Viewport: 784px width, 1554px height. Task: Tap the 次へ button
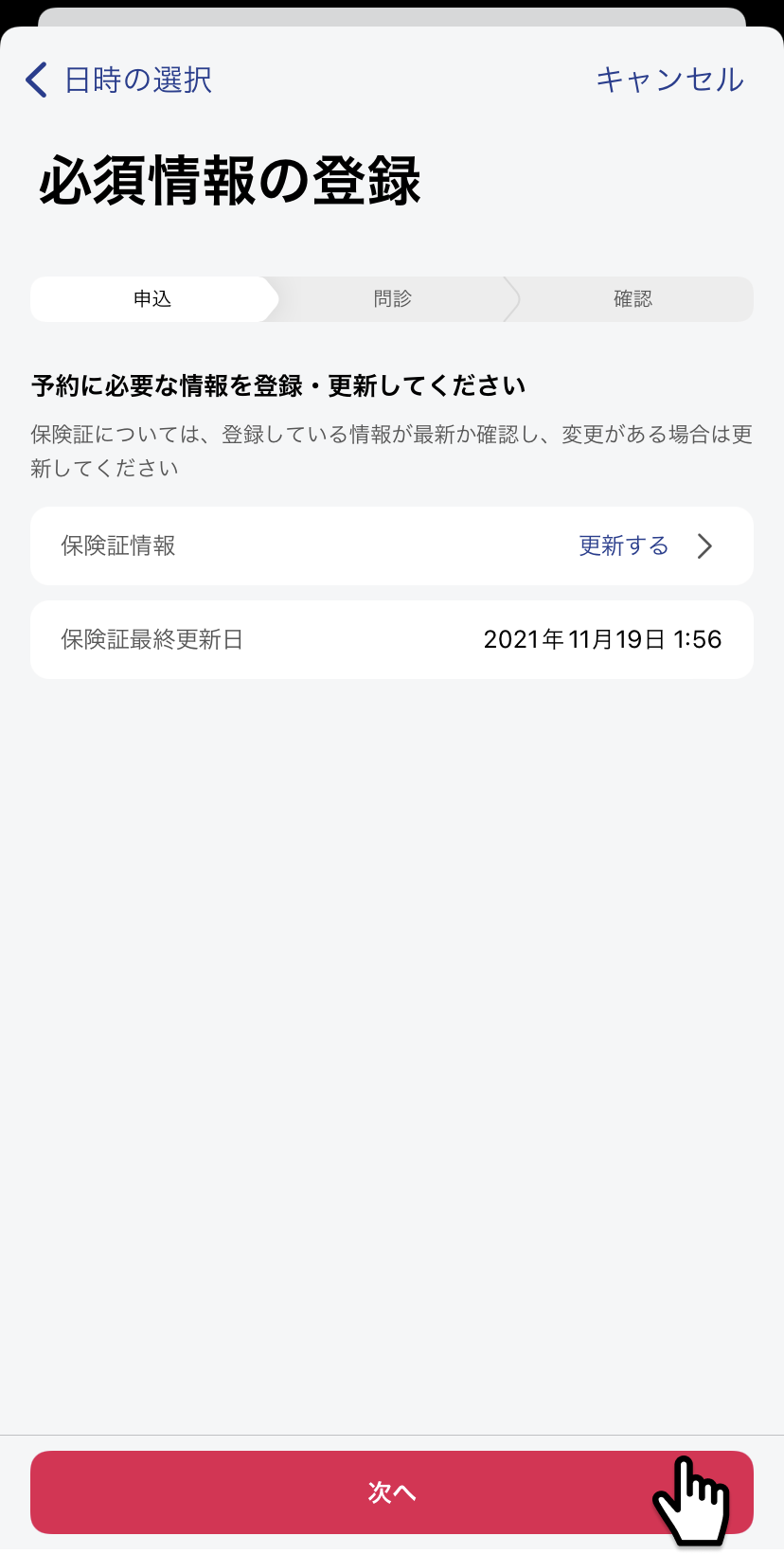click(x=392, y=1491)
